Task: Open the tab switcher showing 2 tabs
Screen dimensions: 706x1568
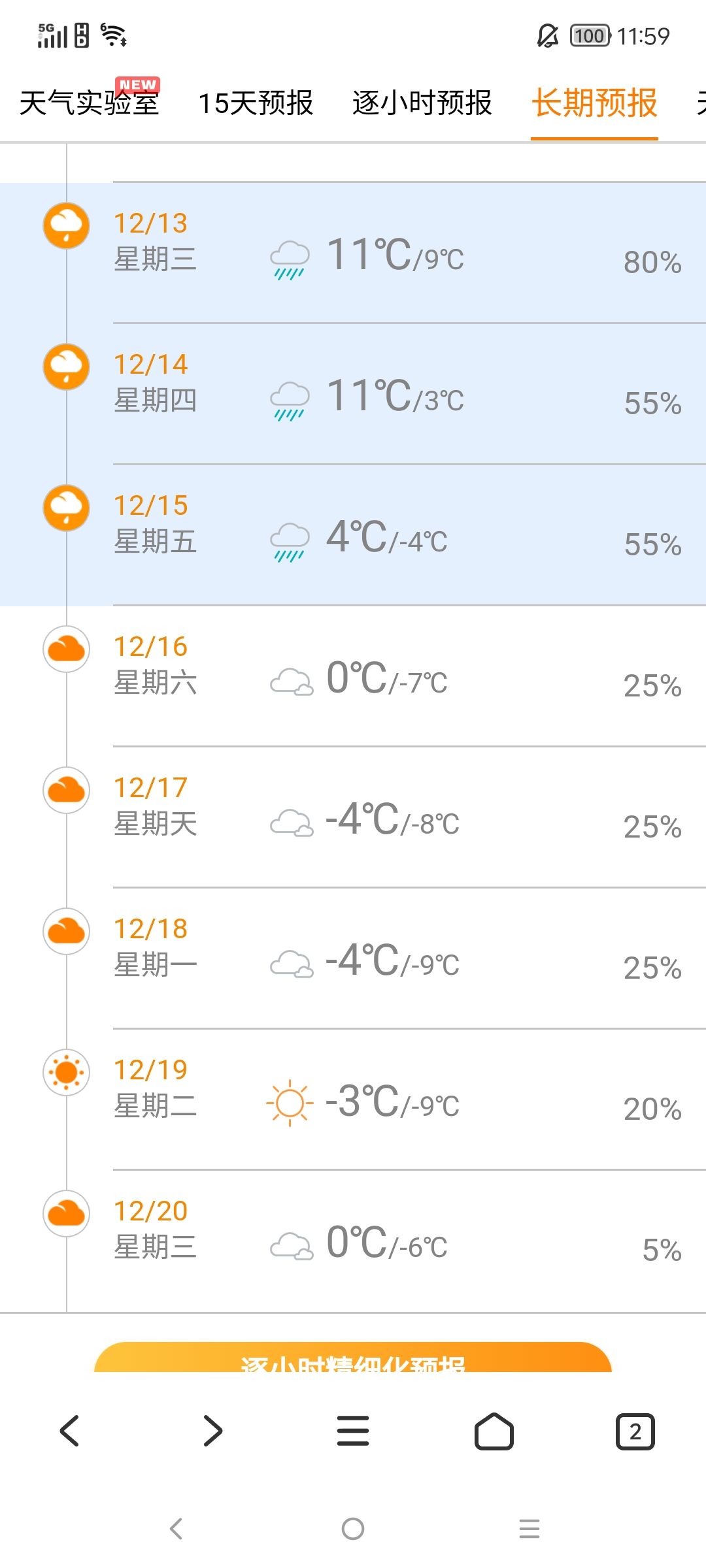Action: point(635,1431)
